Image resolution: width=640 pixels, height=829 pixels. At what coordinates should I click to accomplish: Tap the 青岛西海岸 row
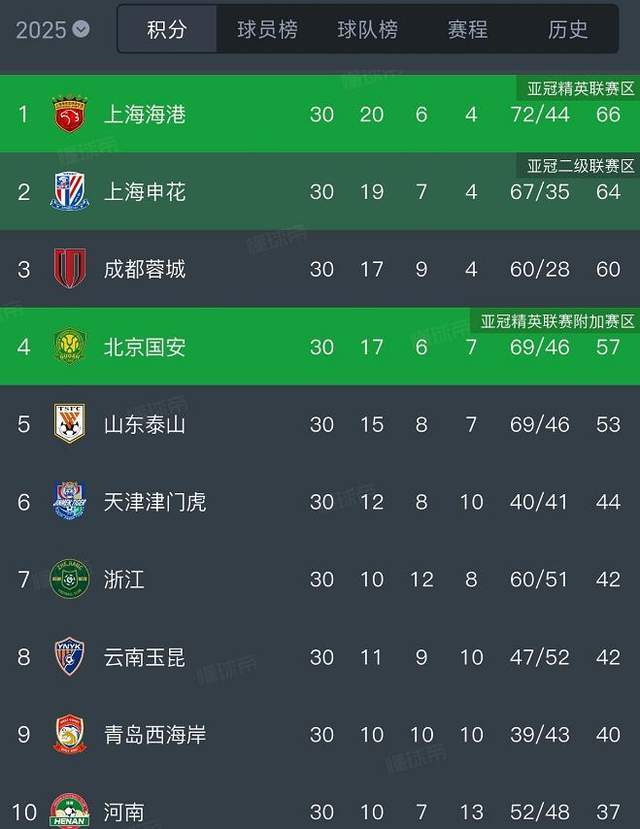point(155,735)
